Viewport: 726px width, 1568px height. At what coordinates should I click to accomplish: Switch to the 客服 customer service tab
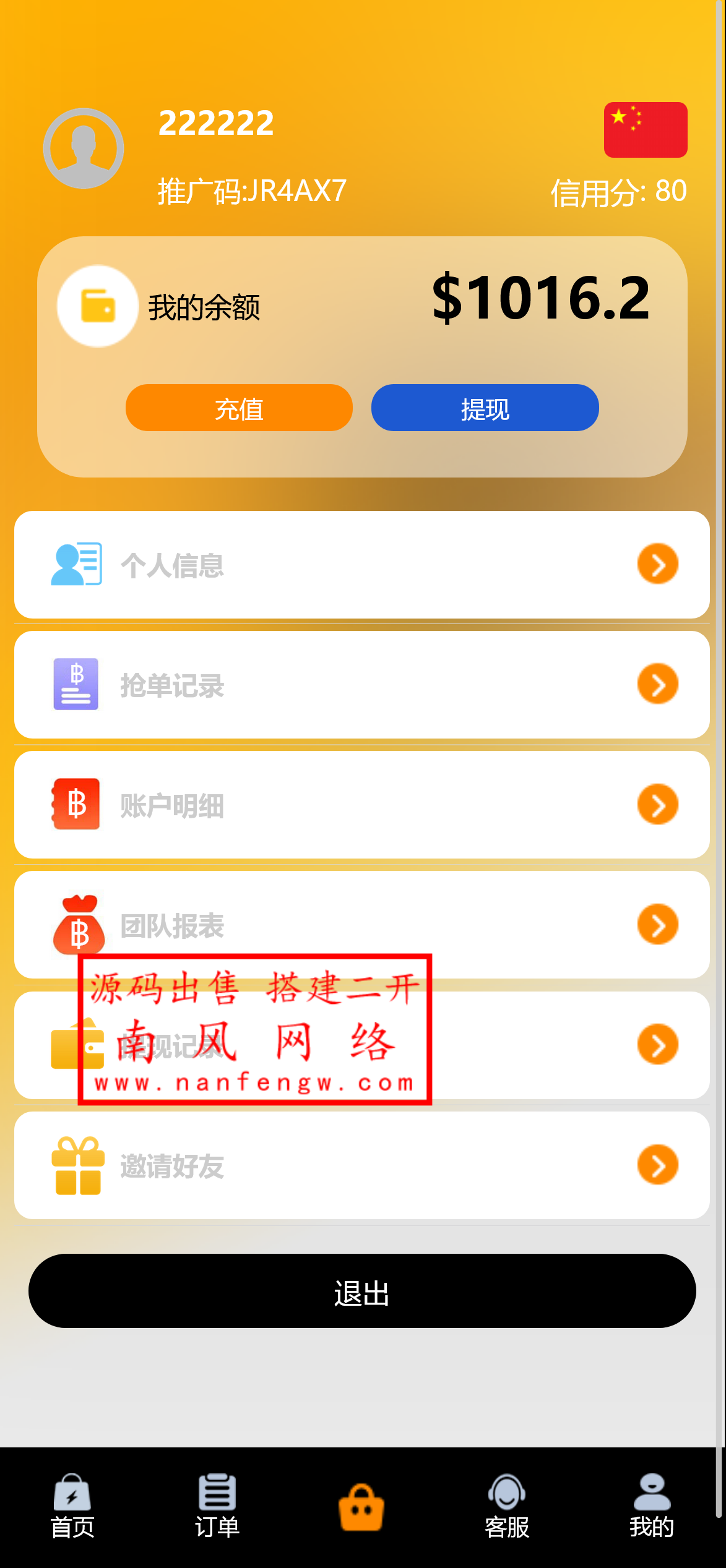pyautogui.click(x=507, y=1507)
